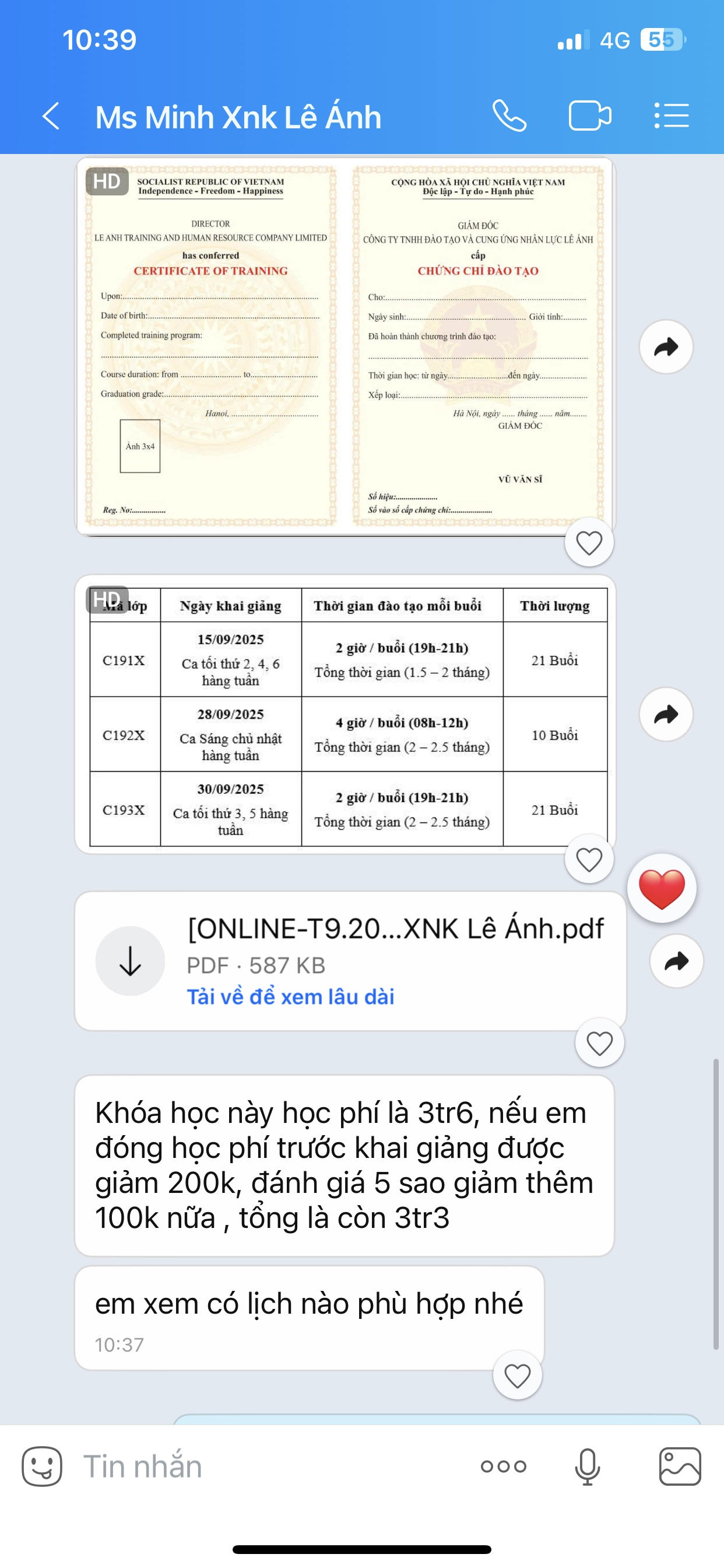This screenshot has height=1568, width=724.
Task: Download the ONLINE-T9 XNK Lê Ánh PDF
Action: coord(129,961)
